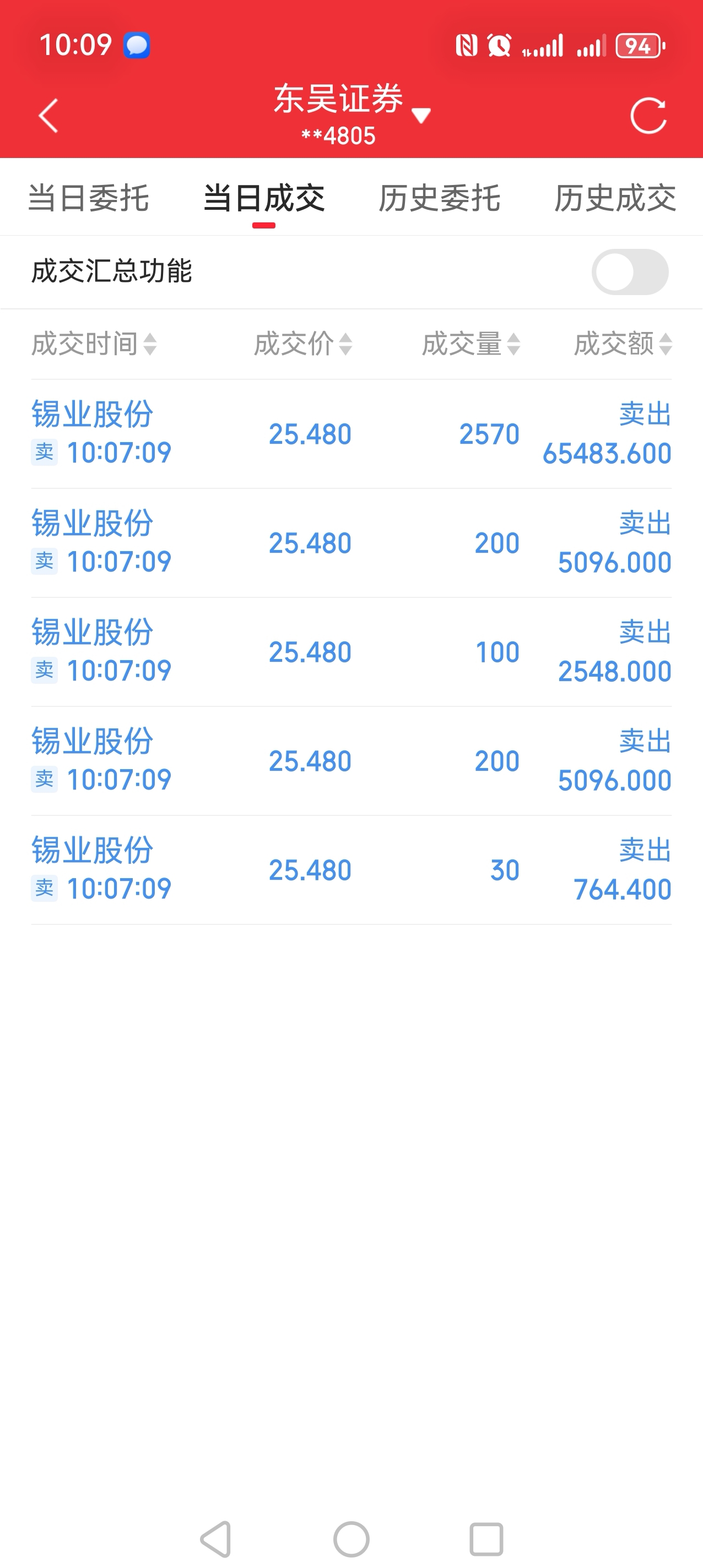Screen dimensions: 703x1568
Task: Sort trades by 成交时间
Action: pos(94,344)
